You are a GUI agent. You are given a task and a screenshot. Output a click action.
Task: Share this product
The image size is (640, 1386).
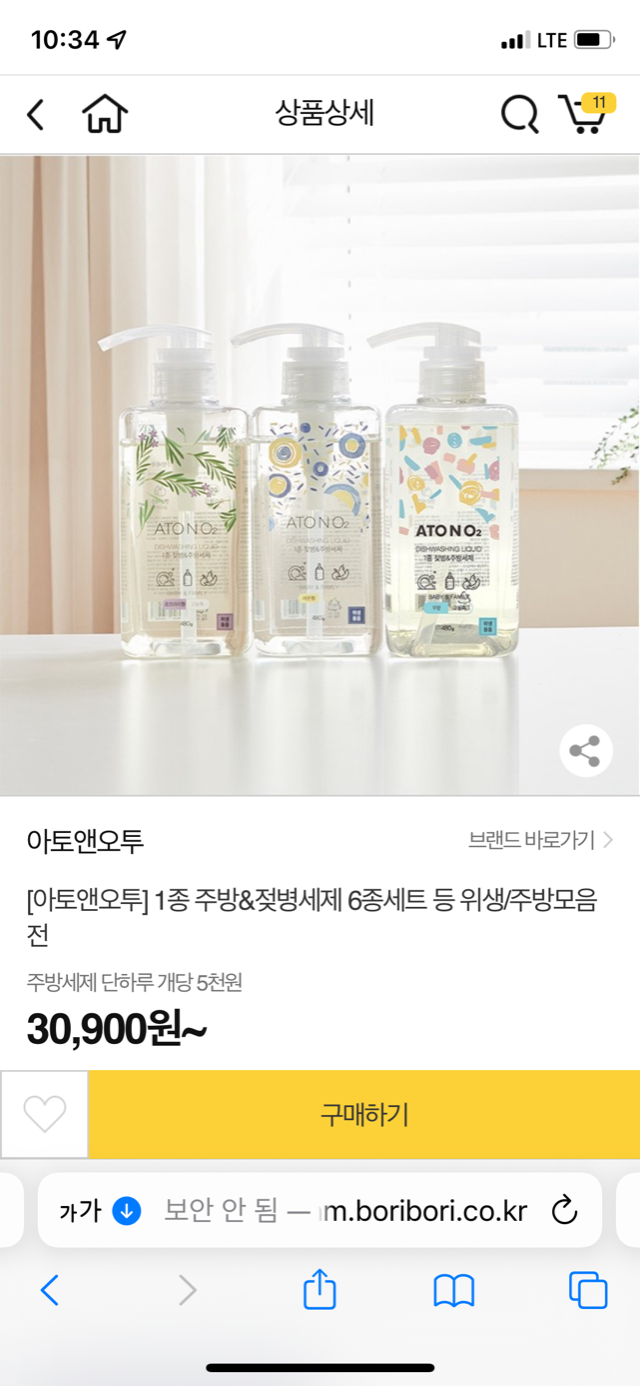click(x=586, y=751)
